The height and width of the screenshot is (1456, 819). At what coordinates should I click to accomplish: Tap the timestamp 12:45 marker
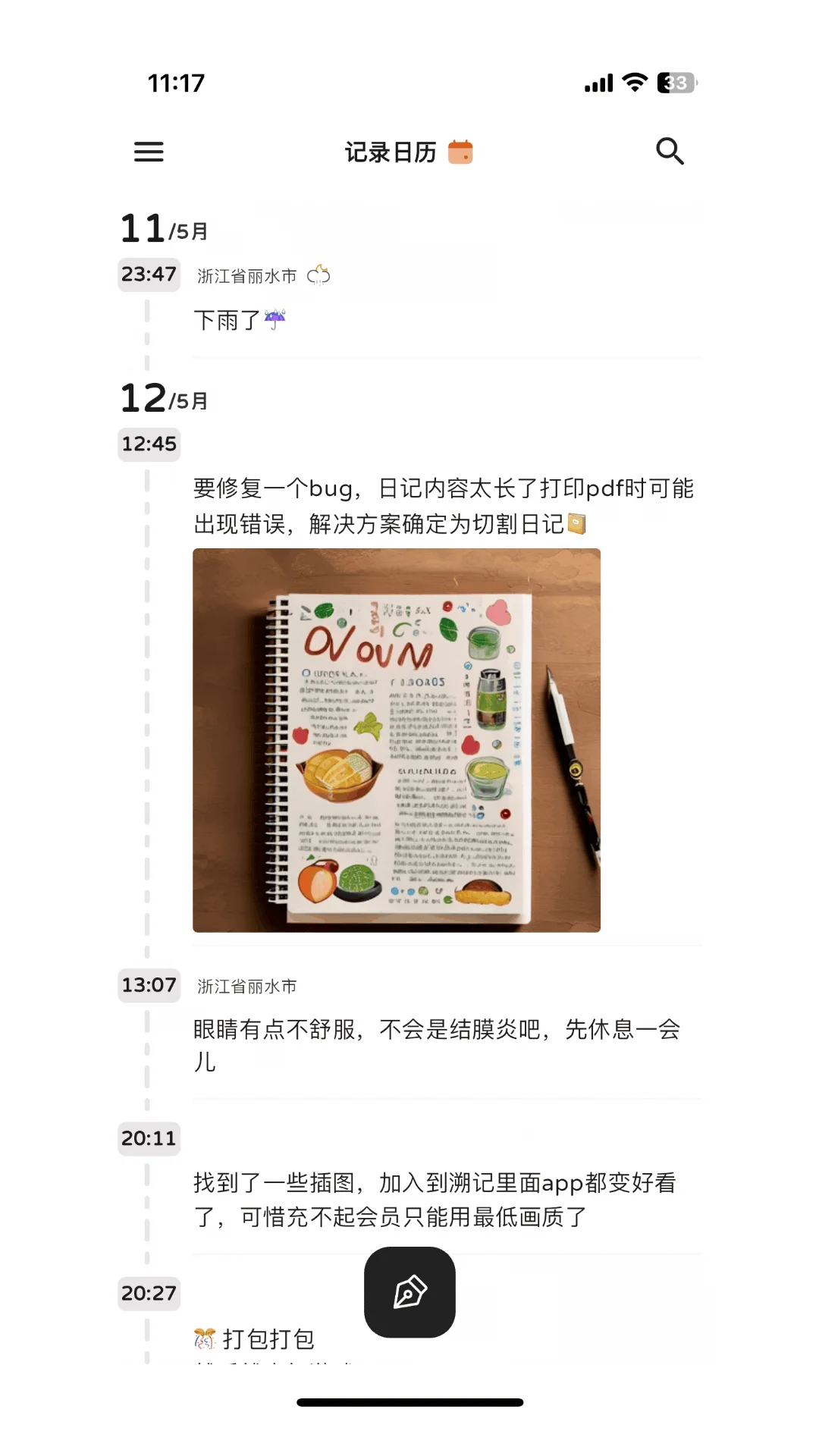149,444
